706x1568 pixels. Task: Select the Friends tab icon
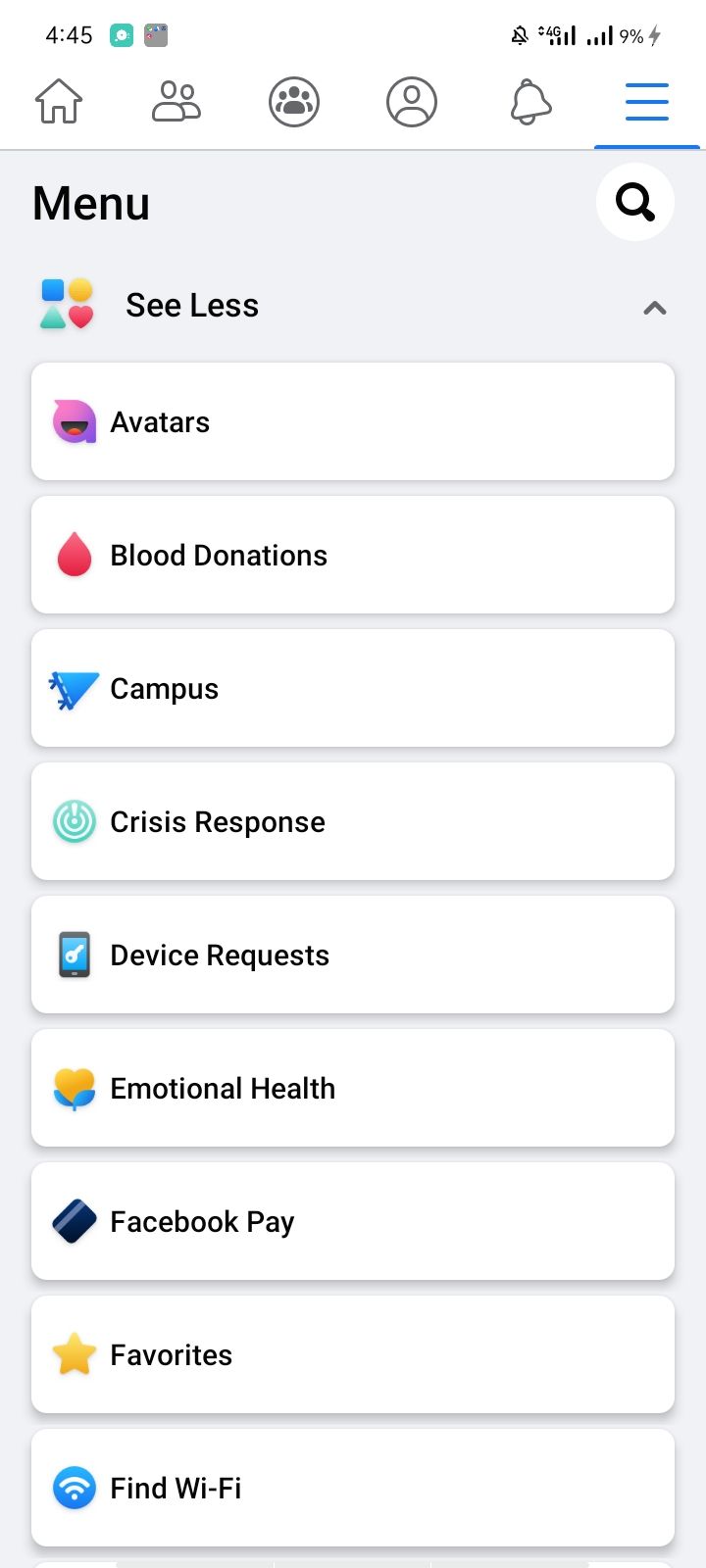click(x=176, y=101)
